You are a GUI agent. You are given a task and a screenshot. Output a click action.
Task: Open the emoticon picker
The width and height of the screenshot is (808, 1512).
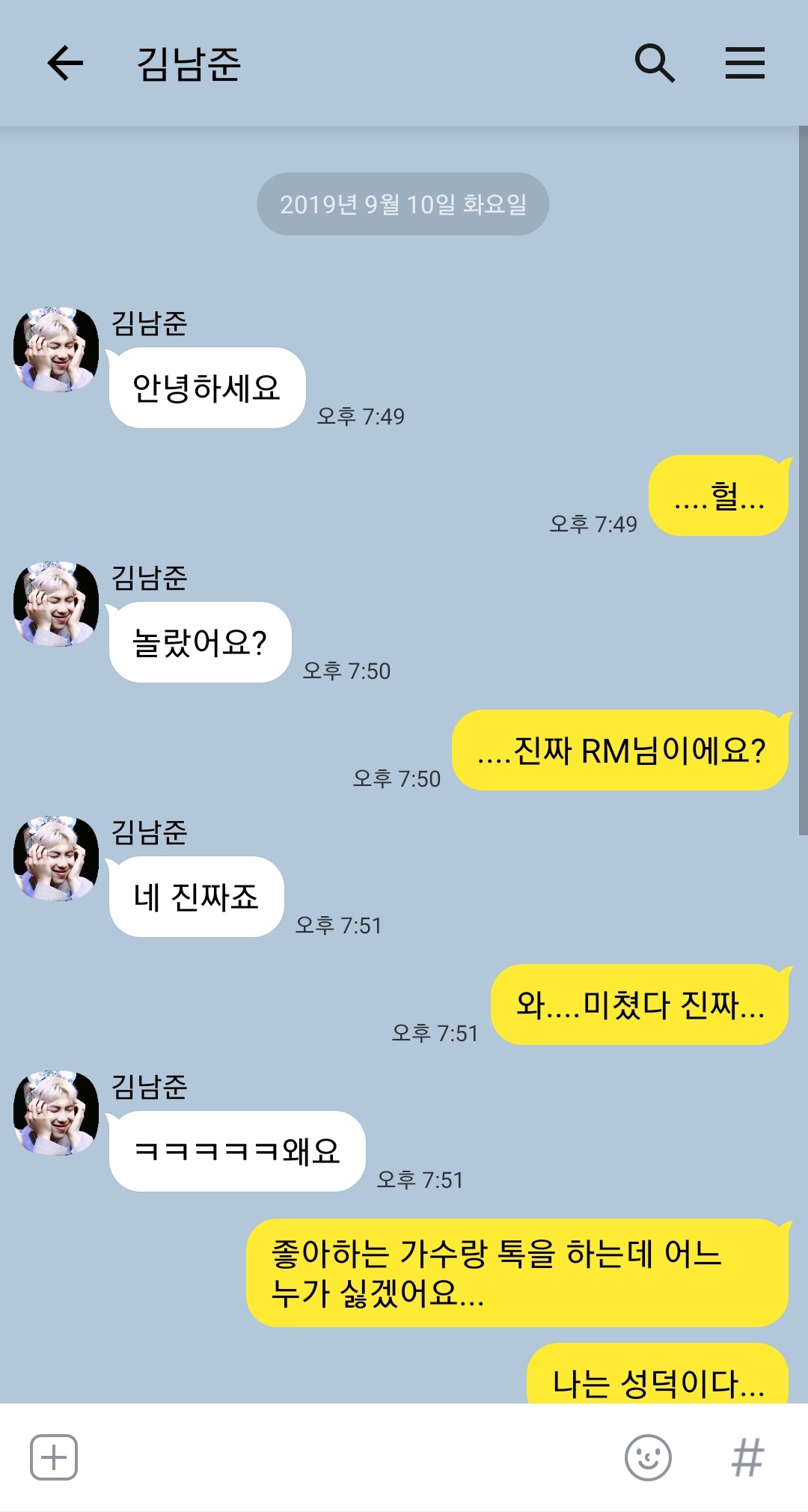click(x=648, y=1457)
